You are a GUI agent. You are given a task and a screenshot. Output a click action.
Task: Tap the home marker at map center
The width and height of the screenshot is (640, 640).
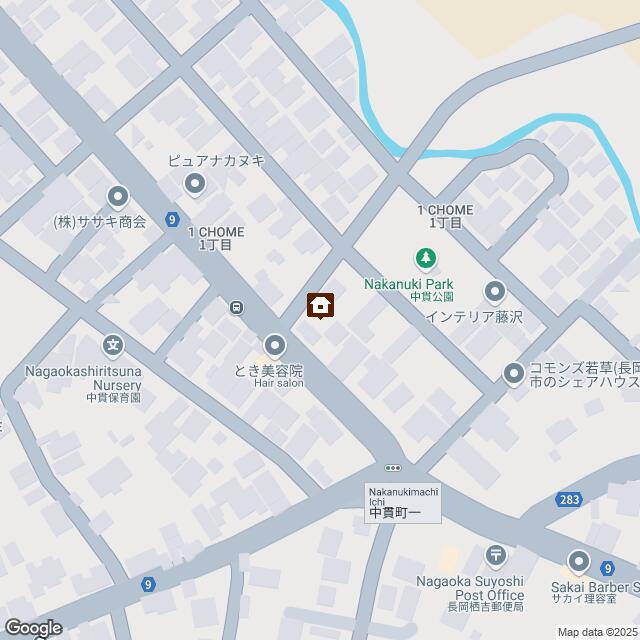[x=321, y=305]
